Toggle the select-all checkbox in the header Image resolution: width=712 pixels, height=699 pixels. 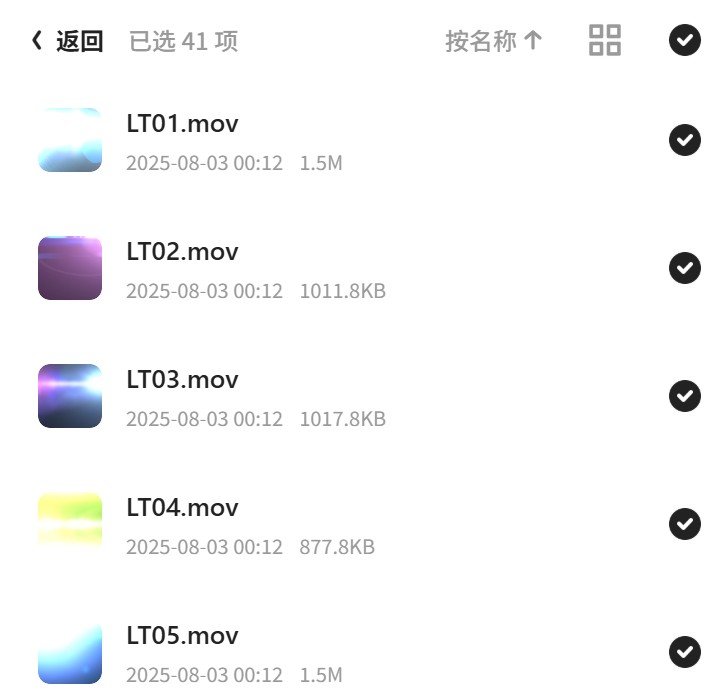coord(684,40)
